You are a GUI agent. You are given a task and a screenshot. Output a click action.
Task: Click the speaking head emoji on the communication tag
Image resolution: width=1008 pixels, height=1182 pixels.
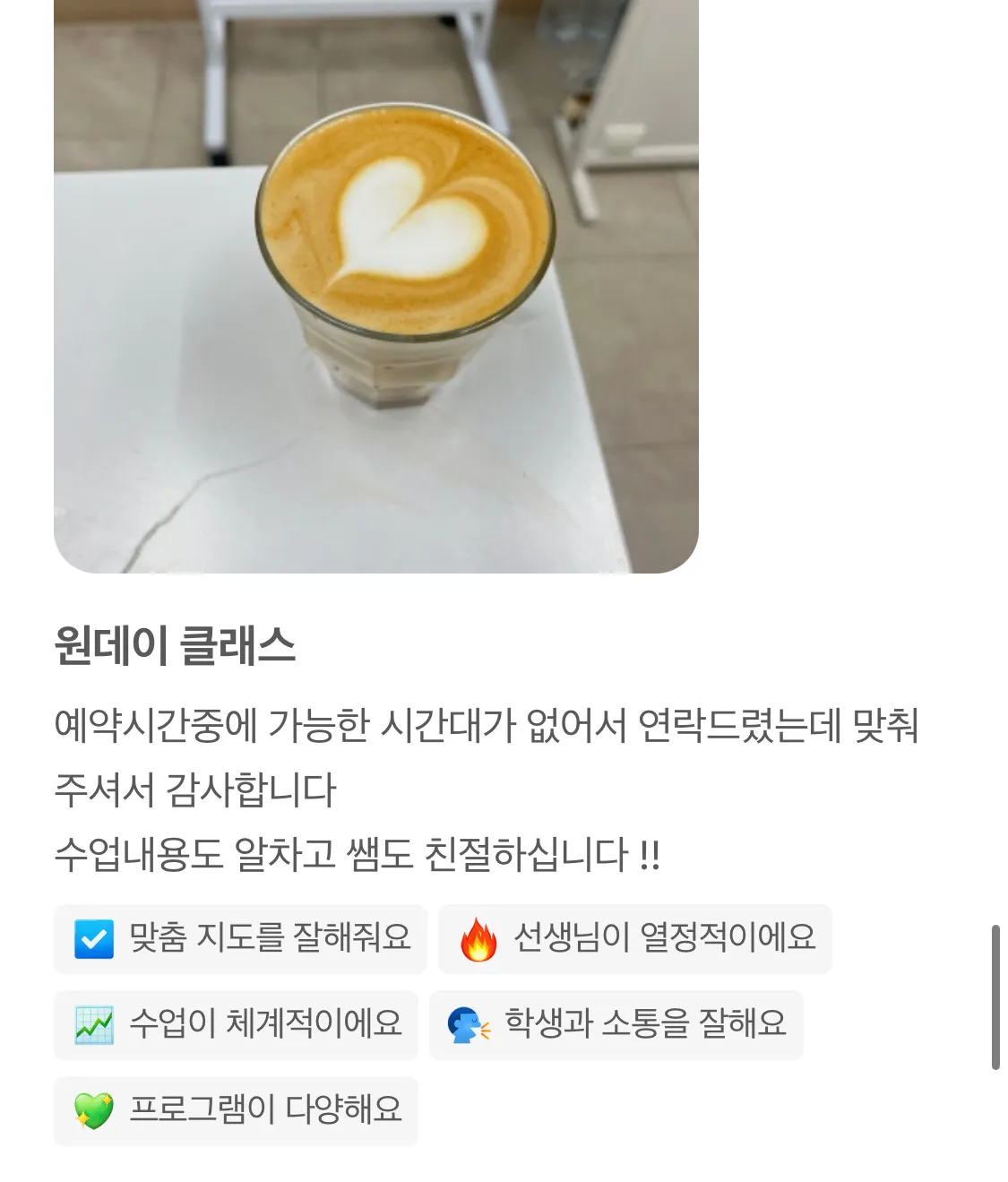click(469, 1025)
